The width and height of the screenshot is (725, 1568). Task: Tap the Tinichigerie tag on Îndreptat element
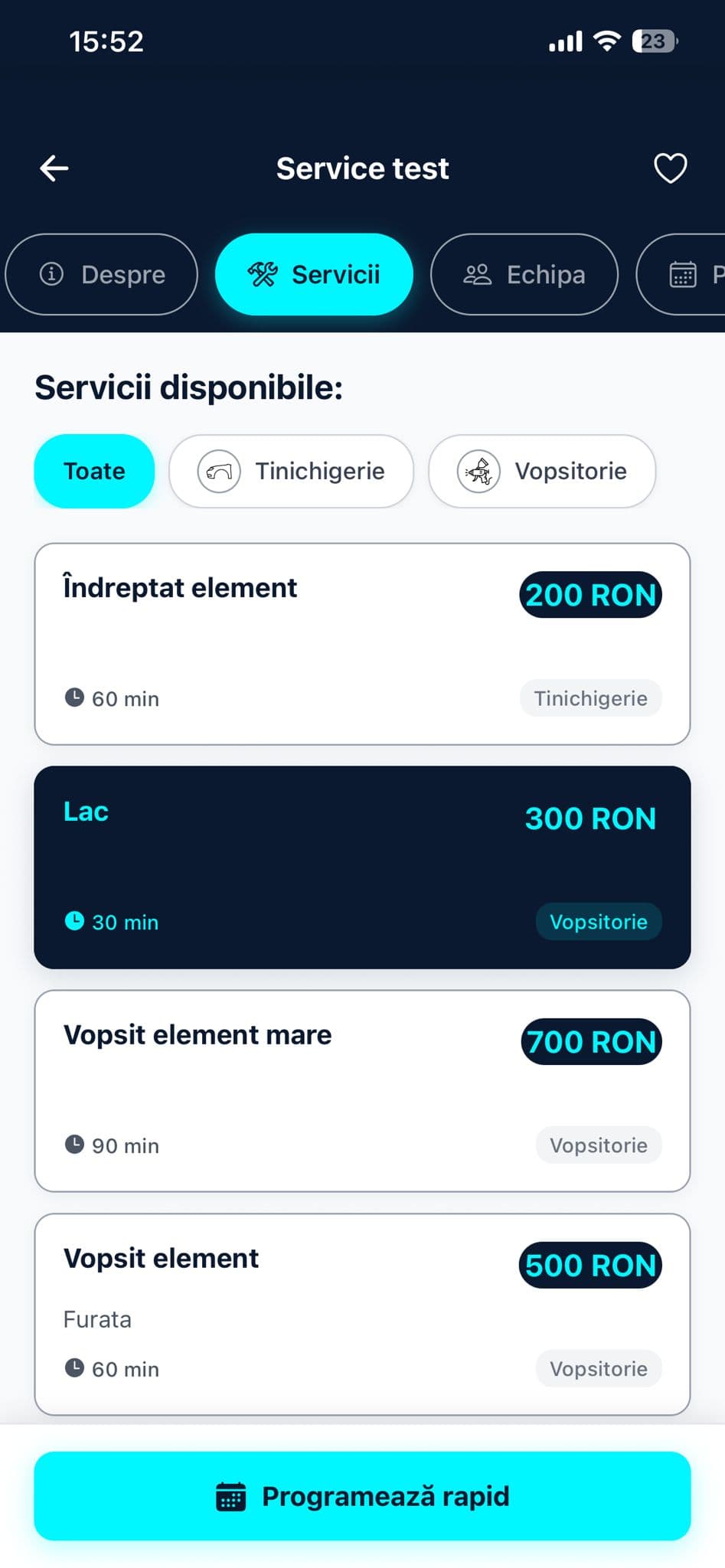[x=590, y=697]
